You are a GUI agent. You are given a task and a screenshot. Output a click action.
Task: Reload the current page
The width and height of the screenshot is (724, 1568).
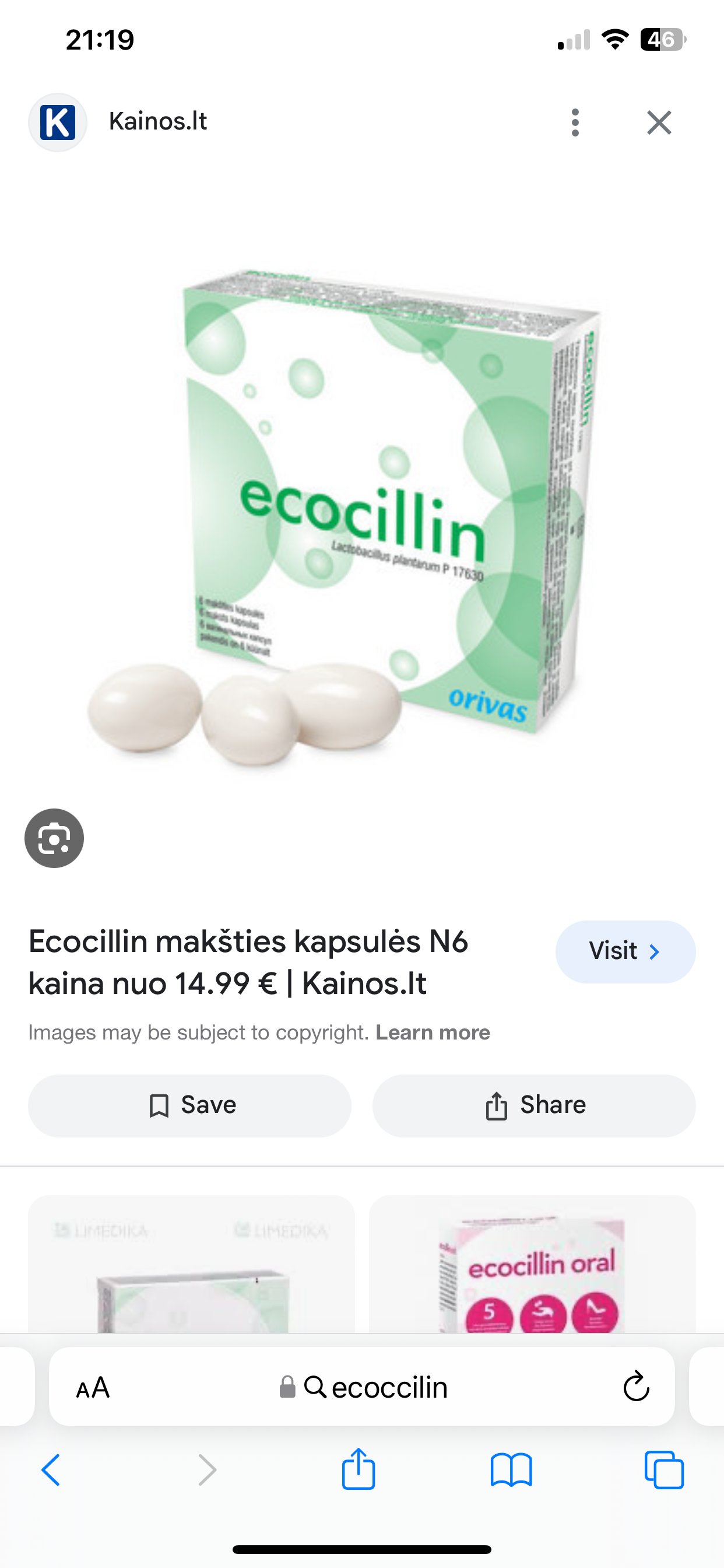[x=637, y=1387]
